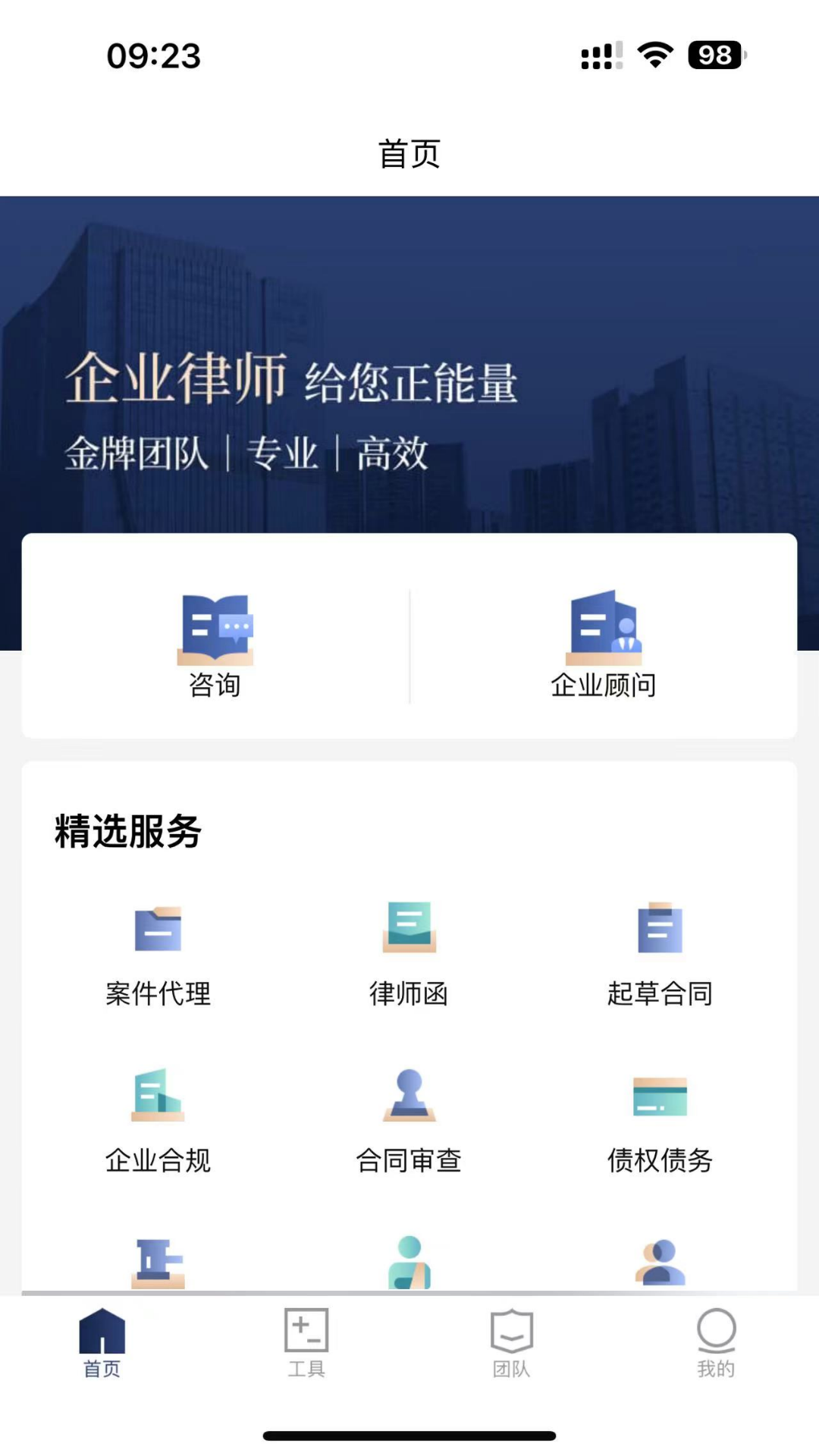Screen dimensions: 819x1456
Task: Switch to the 团队 tab
Action: [511, 1342]
